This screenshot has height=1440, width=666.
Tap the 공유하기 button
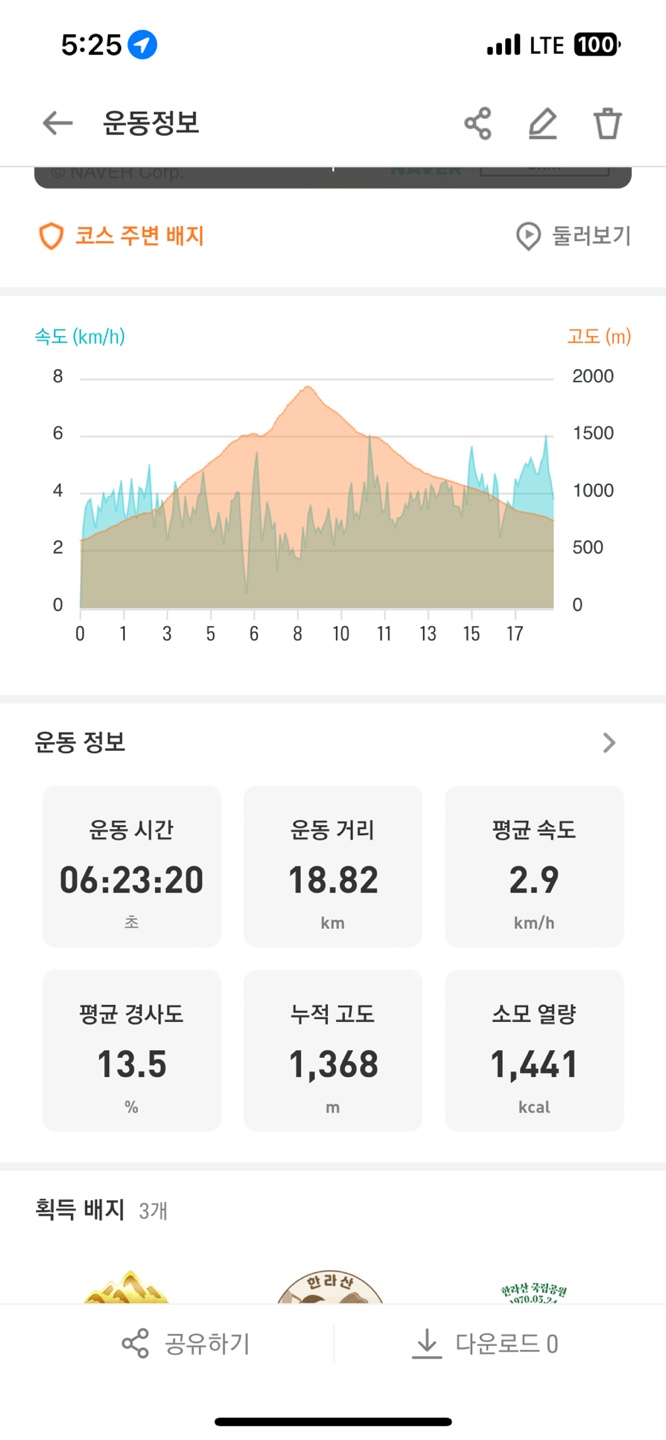(x=186, y=1343)
